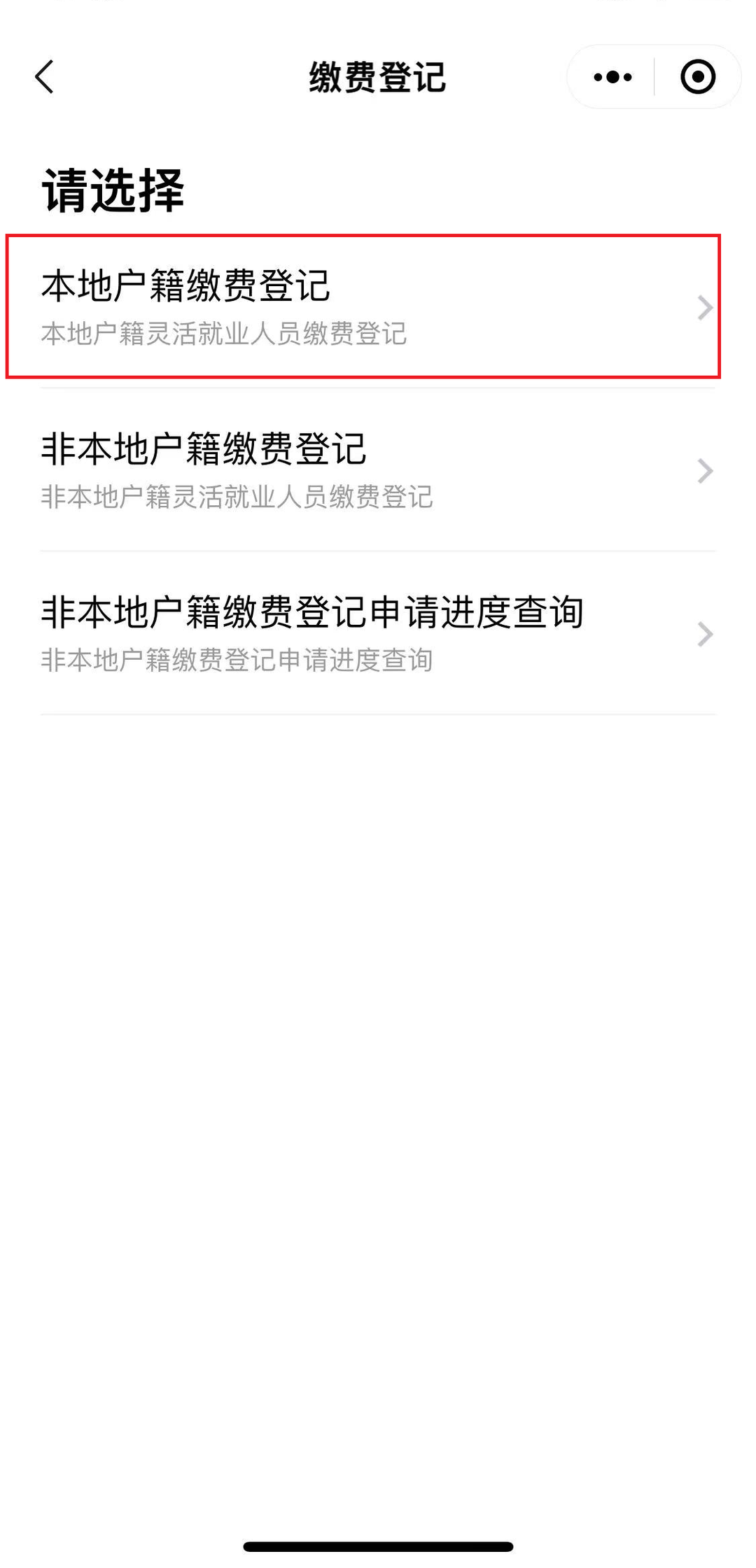Close the mini program with the circle icon
756x1568 pixels.
pos(698,77)
